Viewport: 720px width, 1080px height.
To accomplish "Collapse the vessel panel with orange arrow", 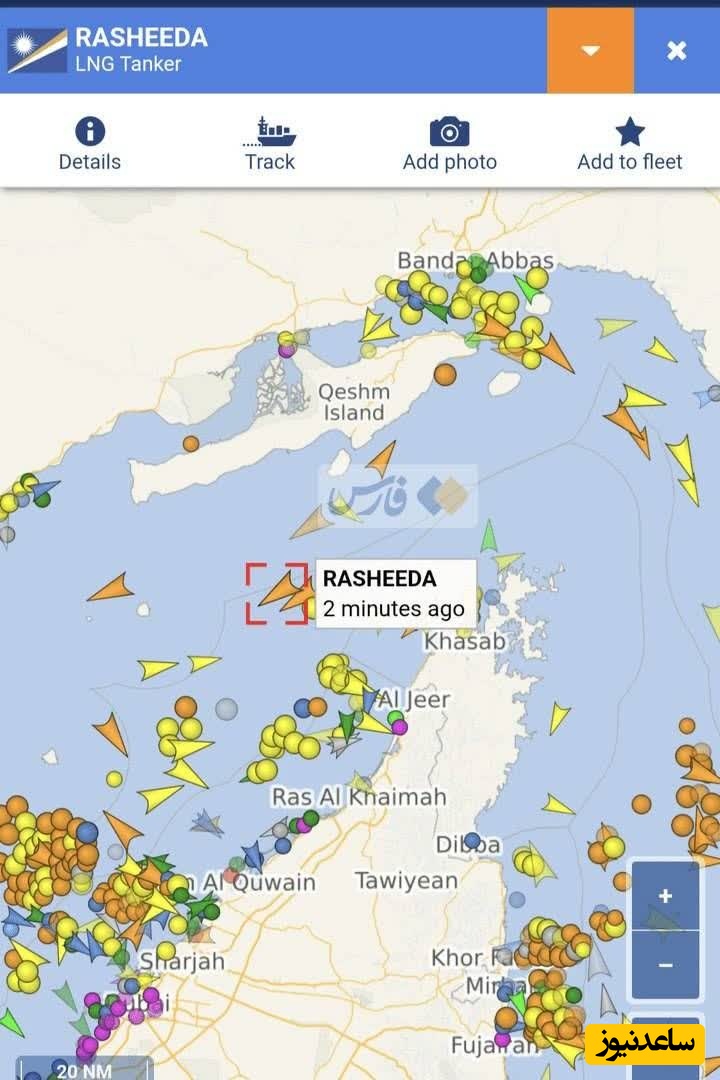I will [x=590, y=50].
